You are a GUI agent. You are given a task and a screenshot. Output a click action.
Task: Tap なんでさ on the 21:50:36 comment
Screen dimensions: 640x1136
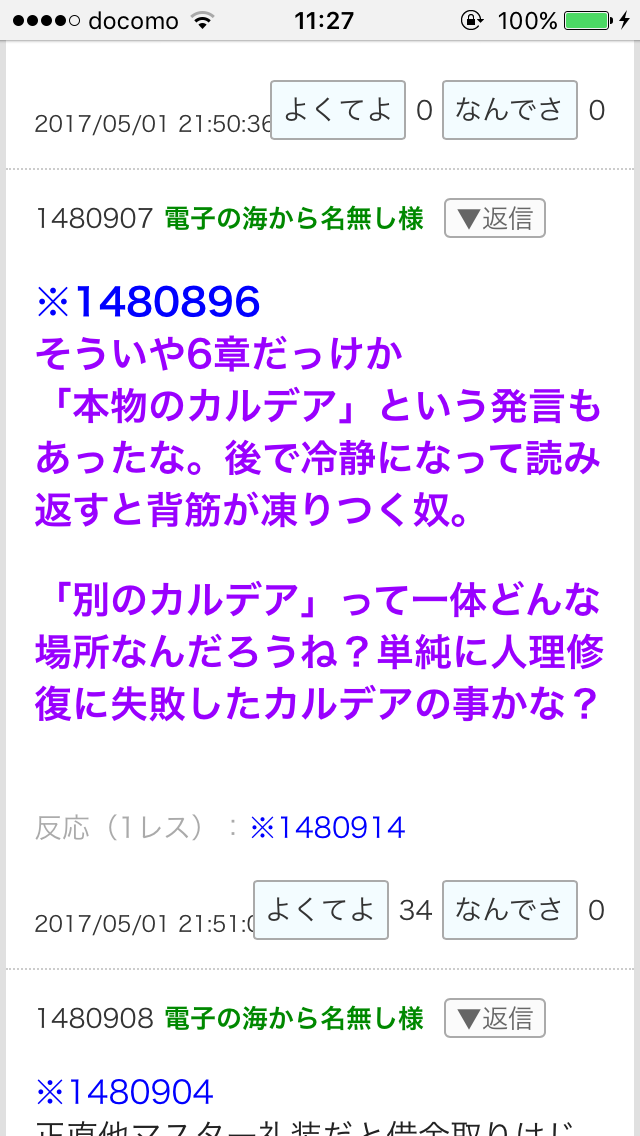pyautogui.click(x=510, y=110)
